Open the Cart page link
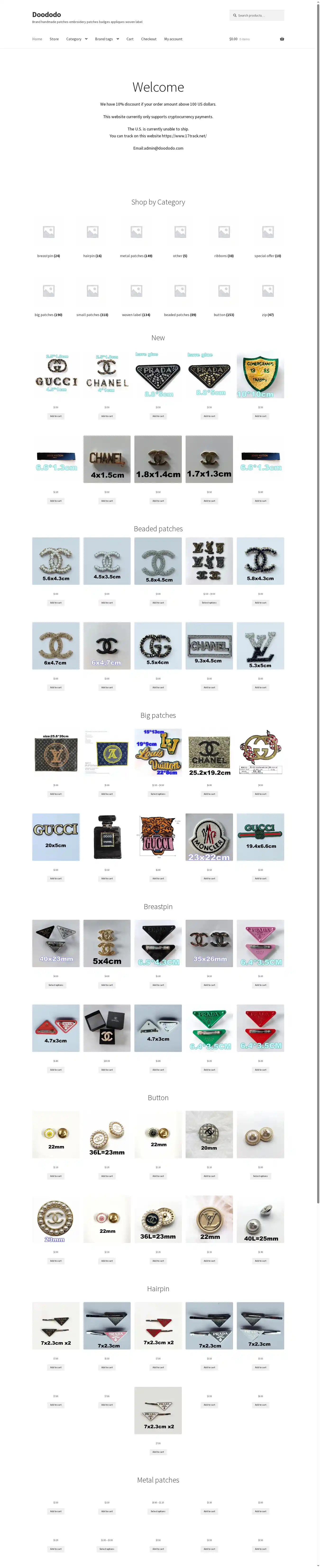The height and width of the screenshot is (1568, 320). point(130,39)
